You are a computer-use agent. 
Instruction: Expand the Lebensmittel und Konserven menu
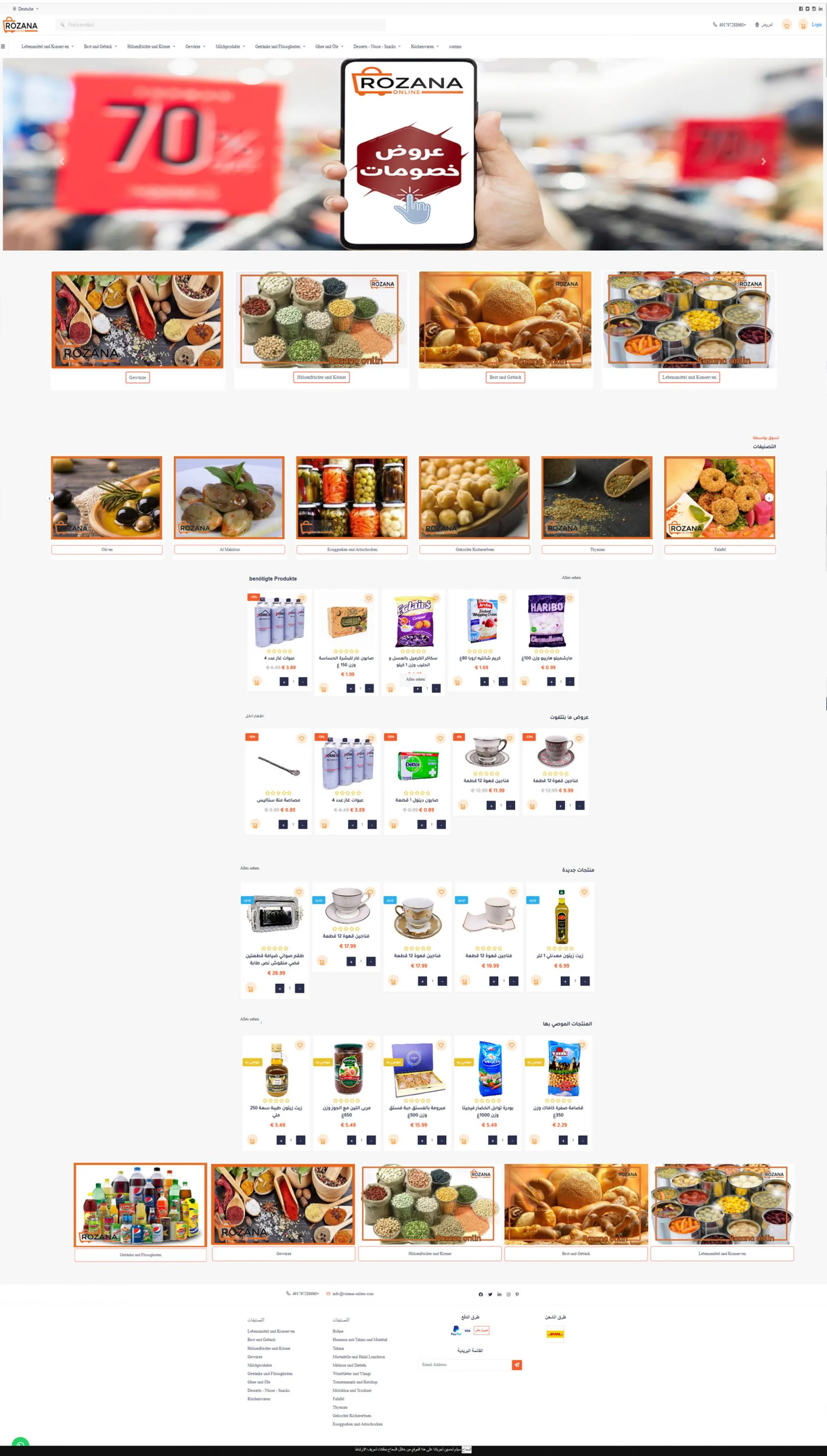coord(48,47)
